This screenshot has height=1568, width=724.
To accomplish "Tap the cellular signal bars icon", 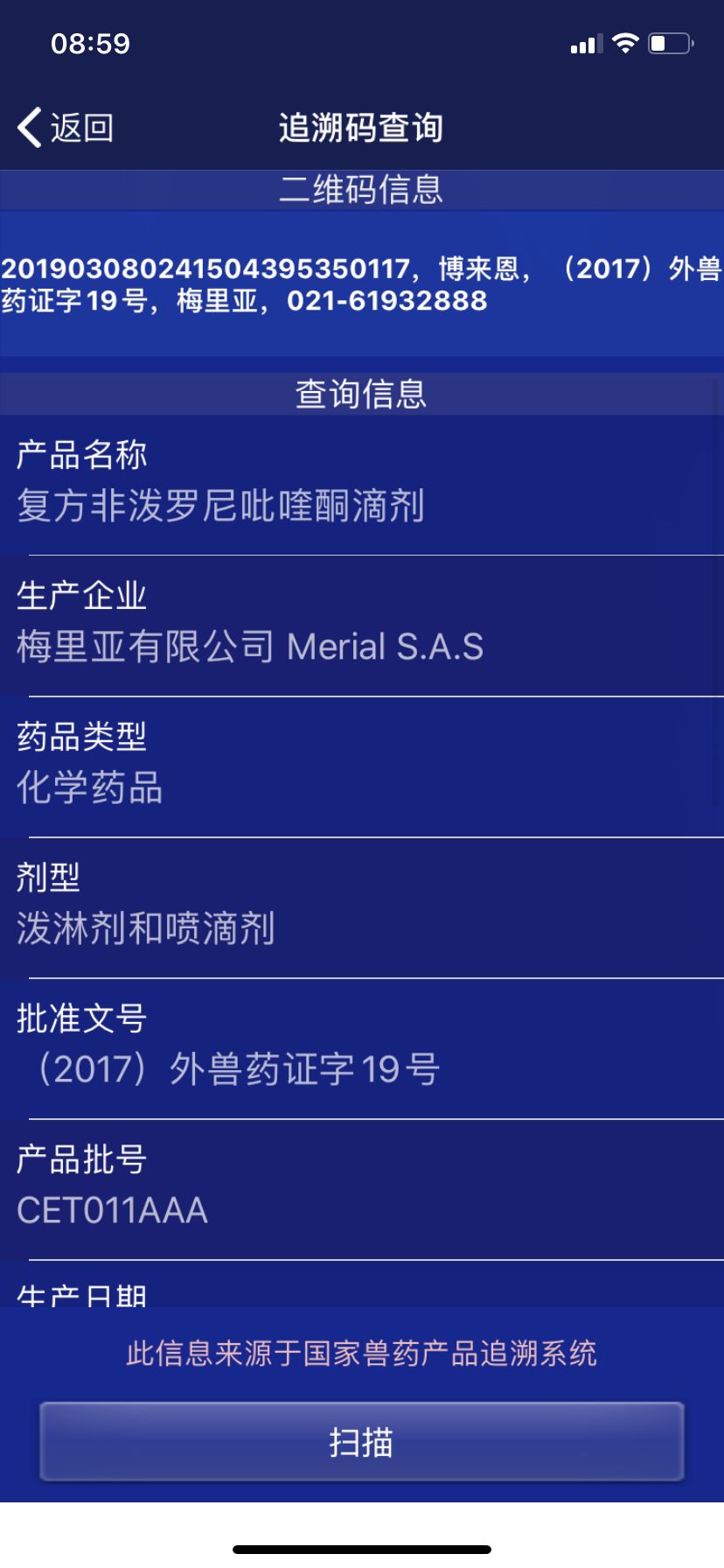I will point(588,42).
